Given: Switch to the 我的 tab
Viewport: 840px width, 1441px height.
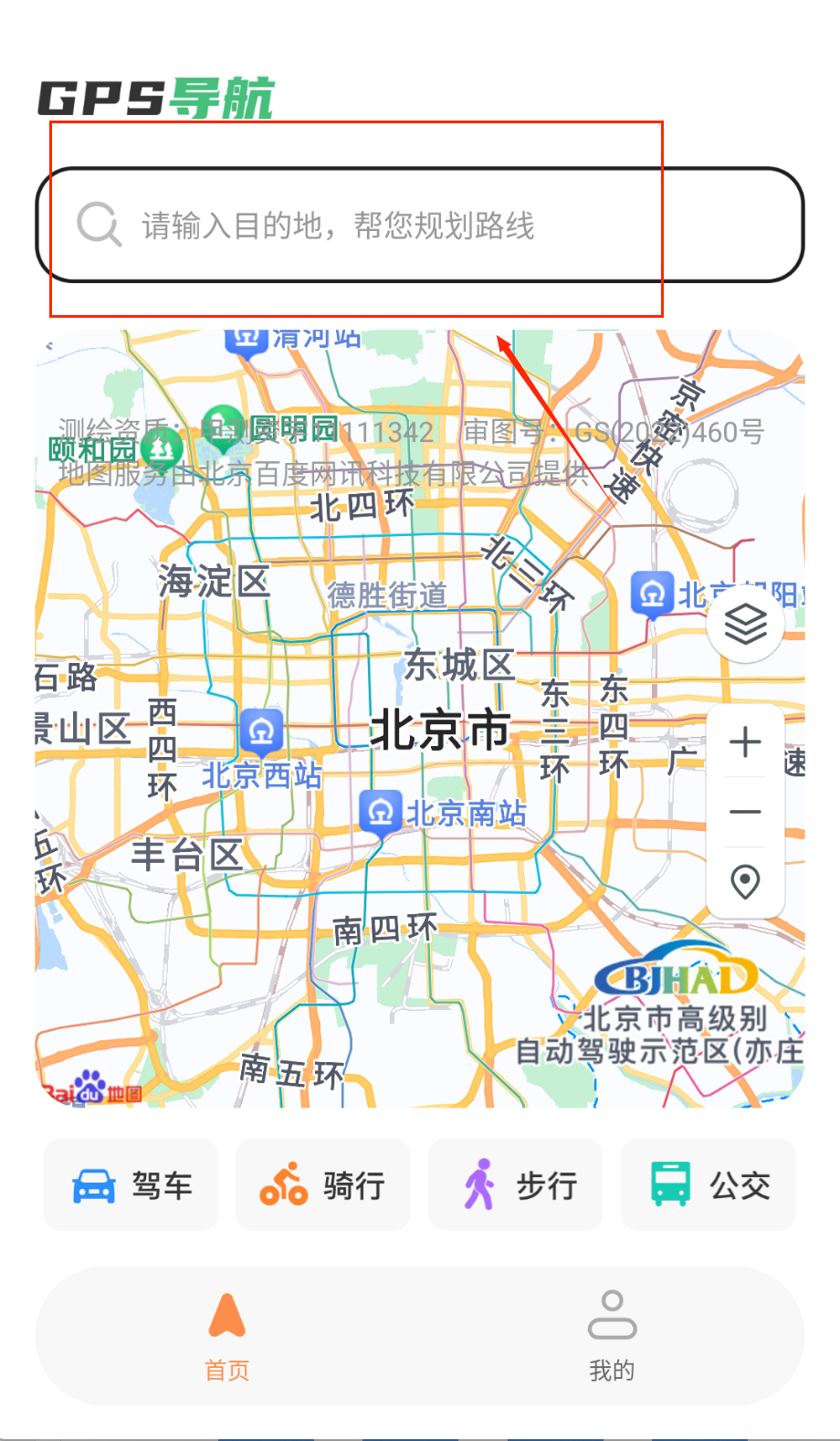Looking at the screenshot, I should click(x=612, y=1336).
